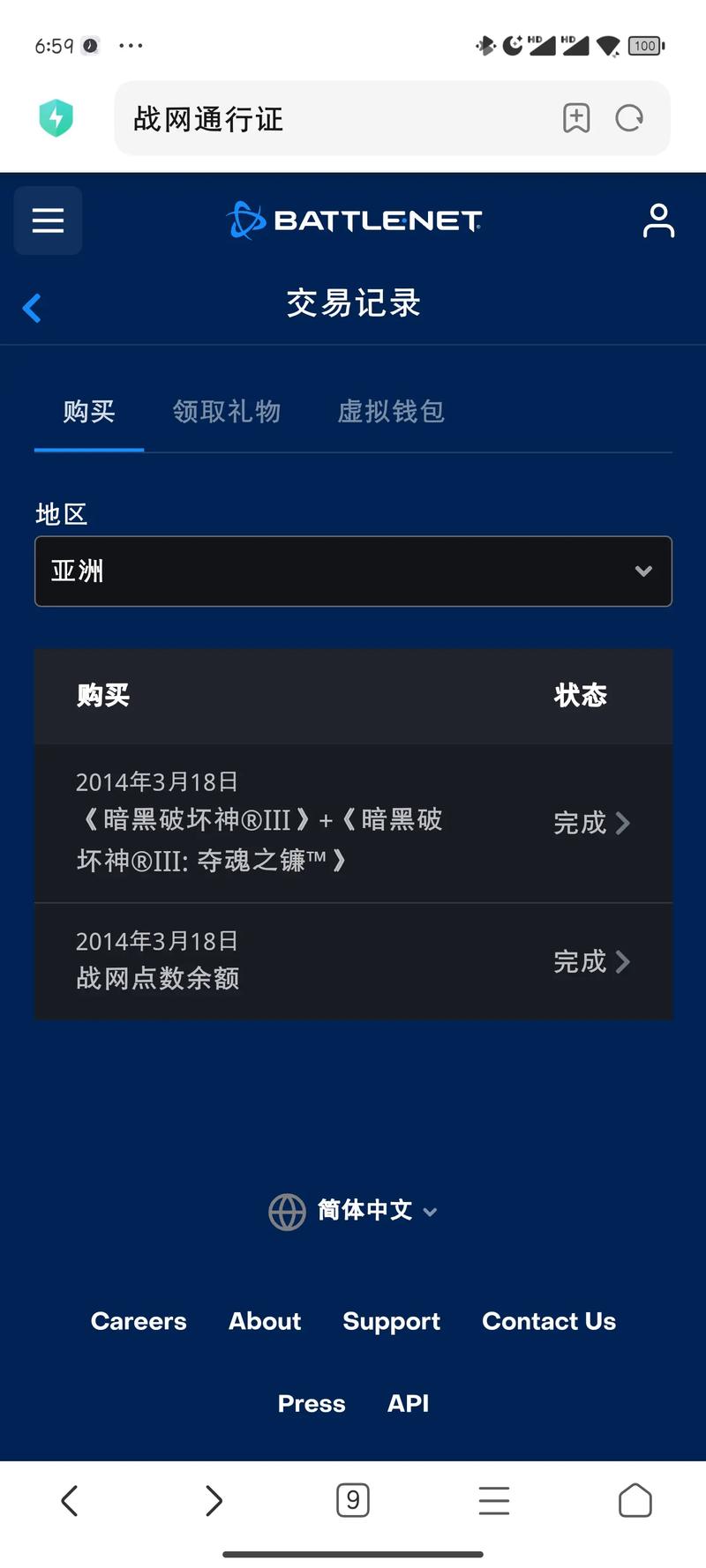This screenshot has width=706, height=1568.
Task: Go back from 交易记录 page
Action: pos(32,308)
